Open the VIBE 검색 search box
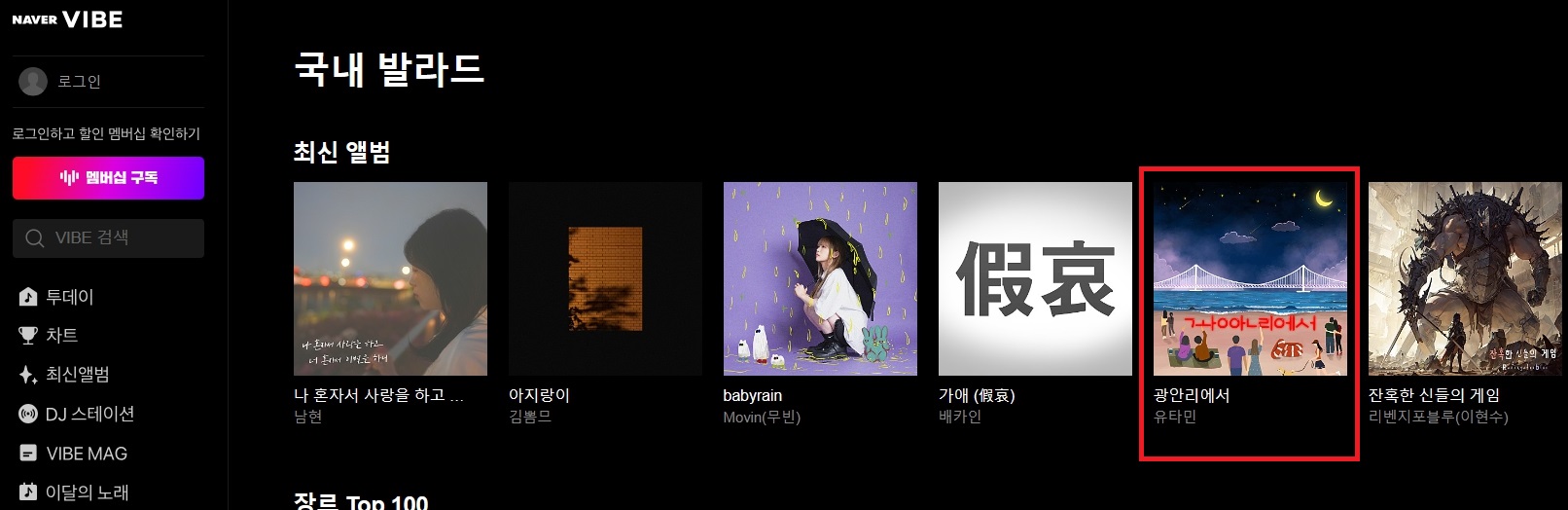The height and width of the screenshot is (510, 1568). tap(108, 238)
